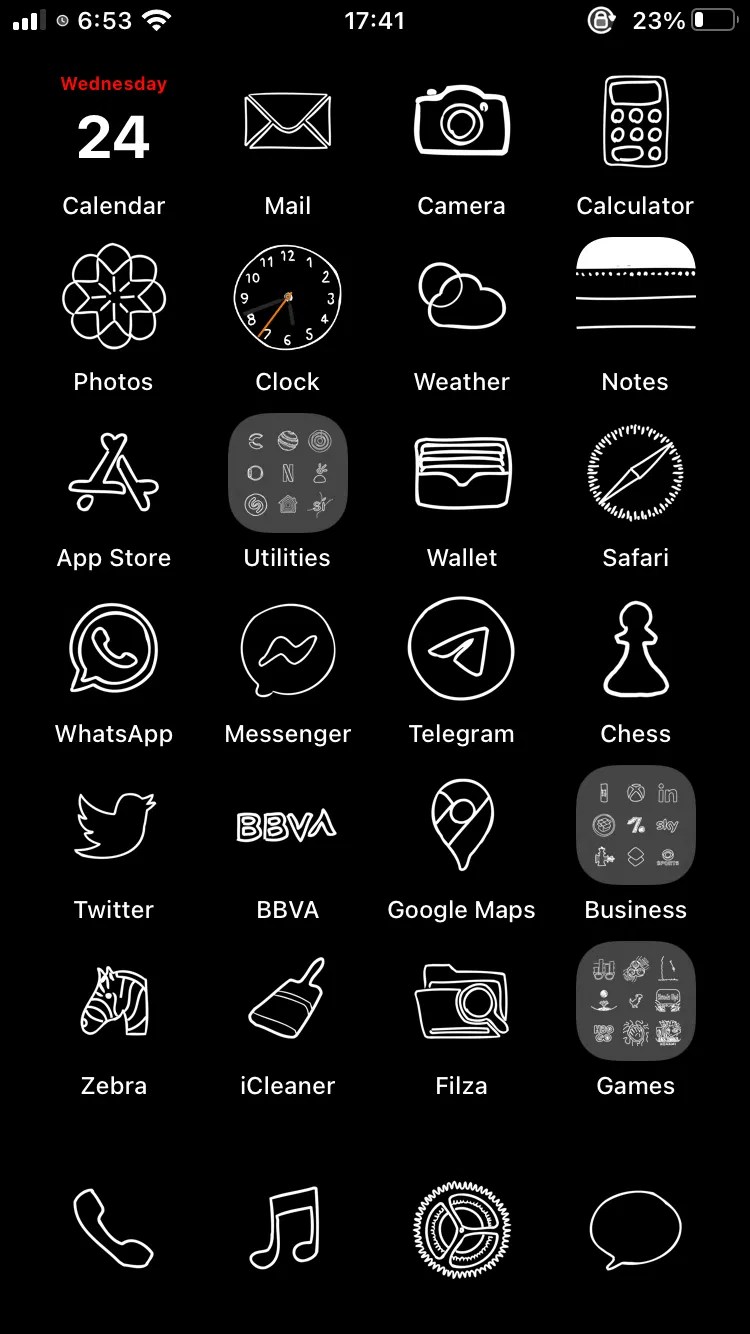Launch Settings from the dock
This screenshot has height=1334, width=750.
tap(461, 1229)
